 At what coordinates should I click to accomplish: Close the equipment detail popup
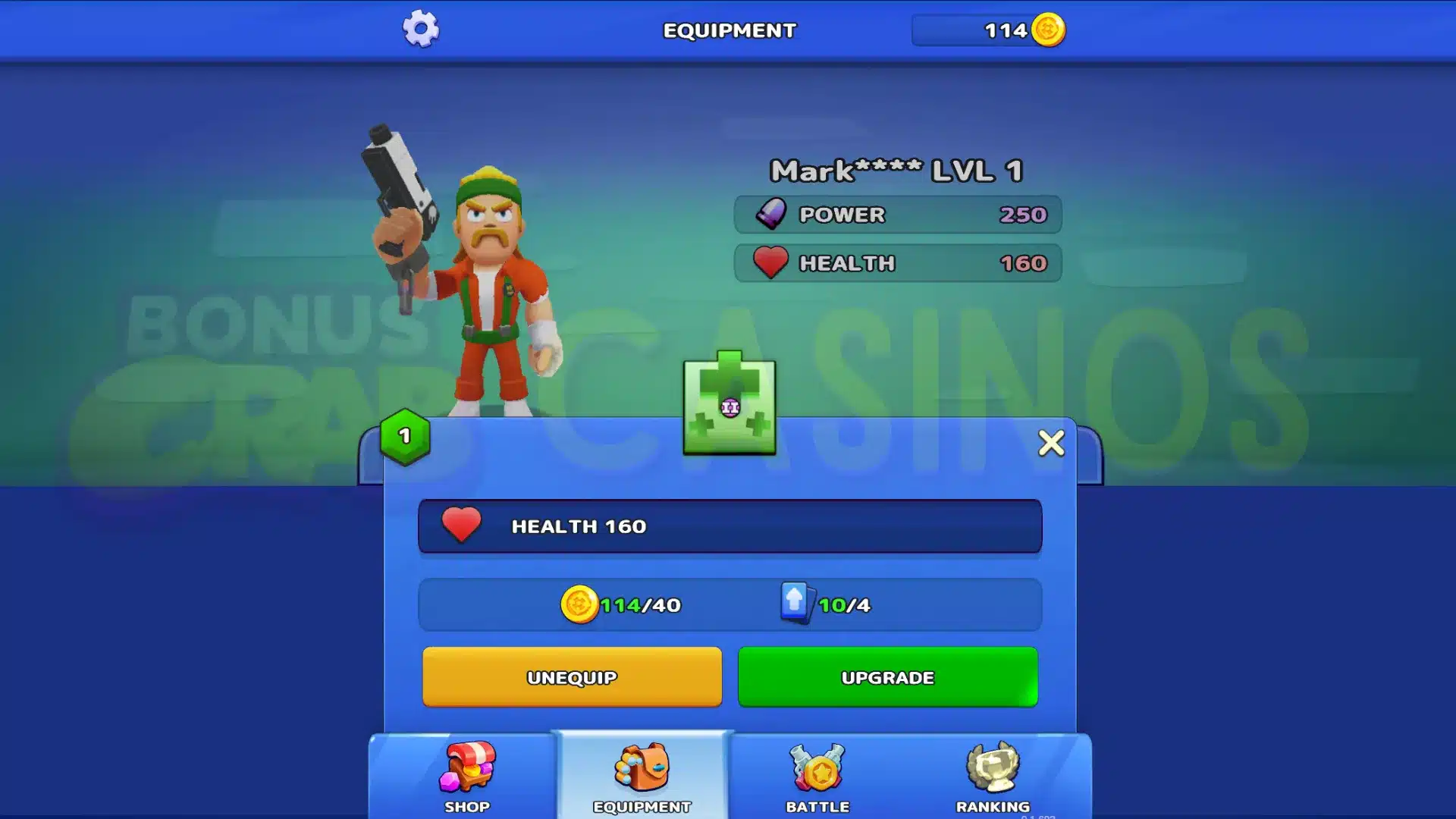(1051, 443)
